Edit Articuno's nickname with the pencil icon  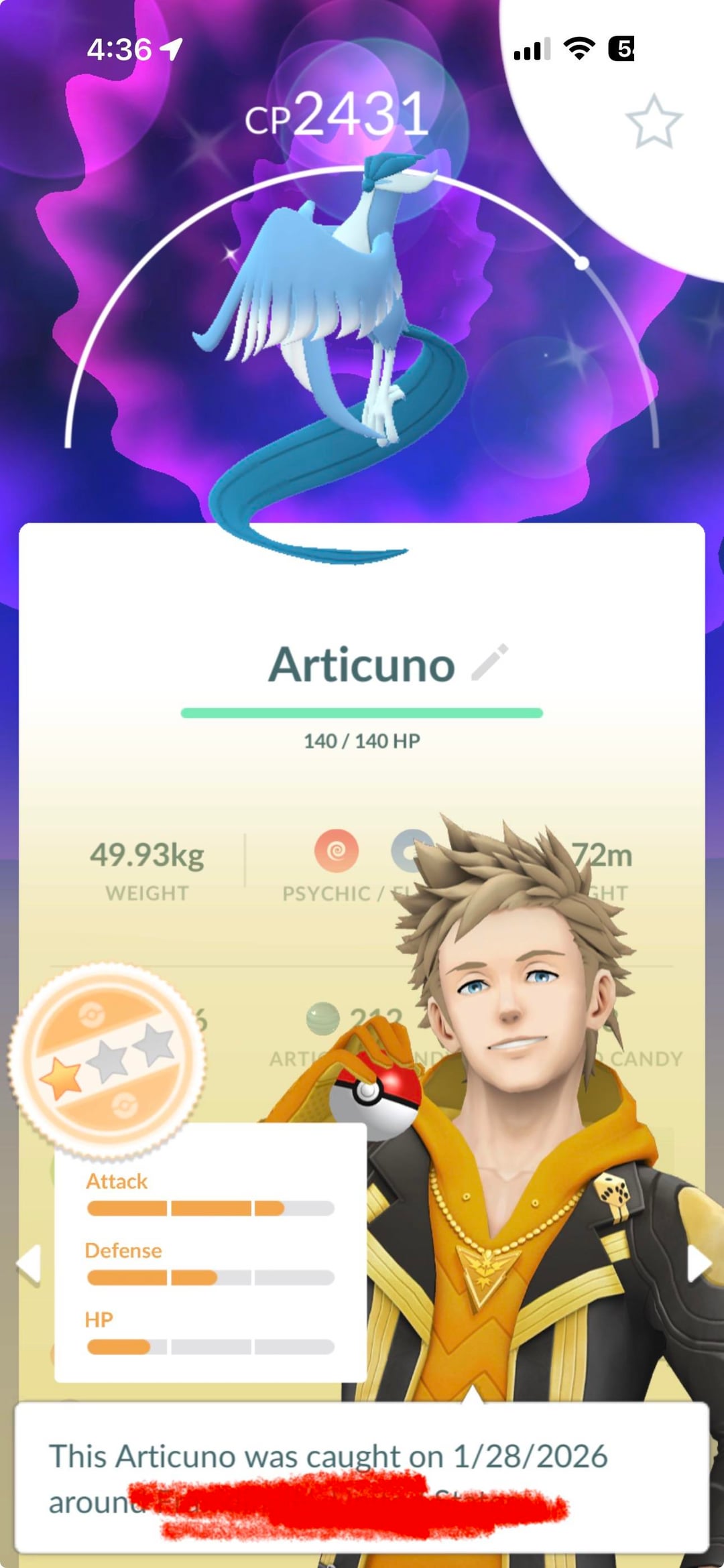(490, 663)
